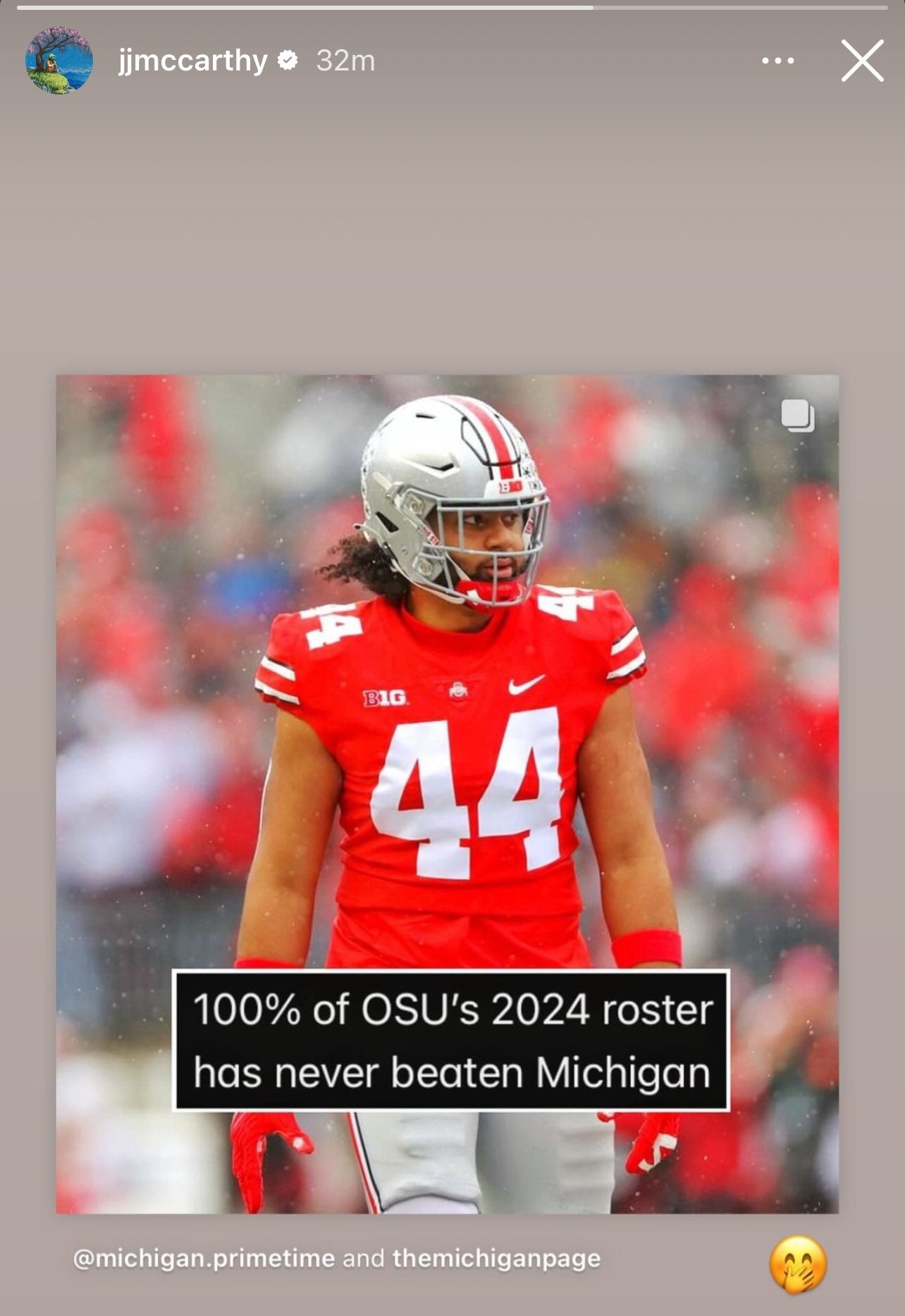Tap the jjmccarthy username
The width and height of the screenshot is (905, 1316).
coord(193,61)
